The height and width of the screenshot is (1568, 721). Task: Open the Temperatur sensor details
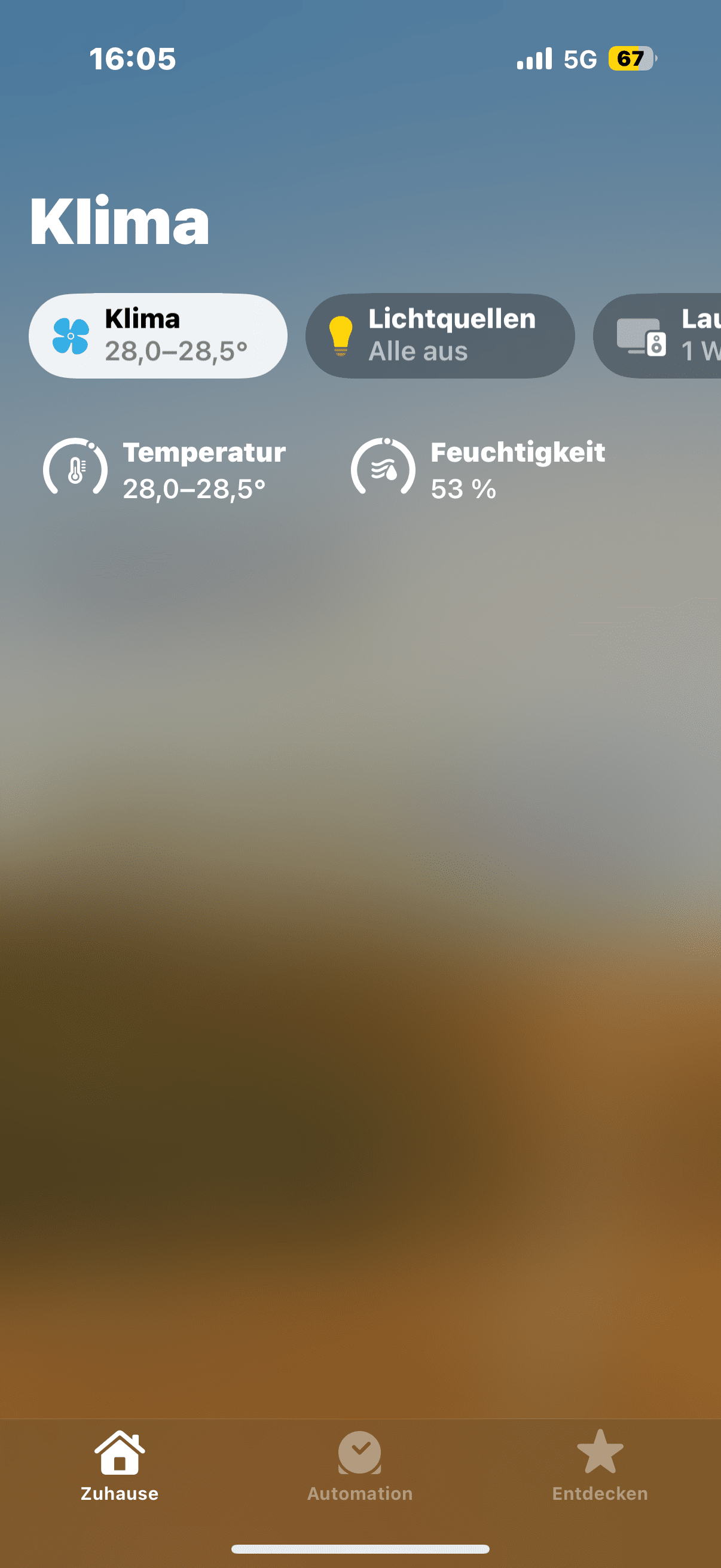point(164,470)
